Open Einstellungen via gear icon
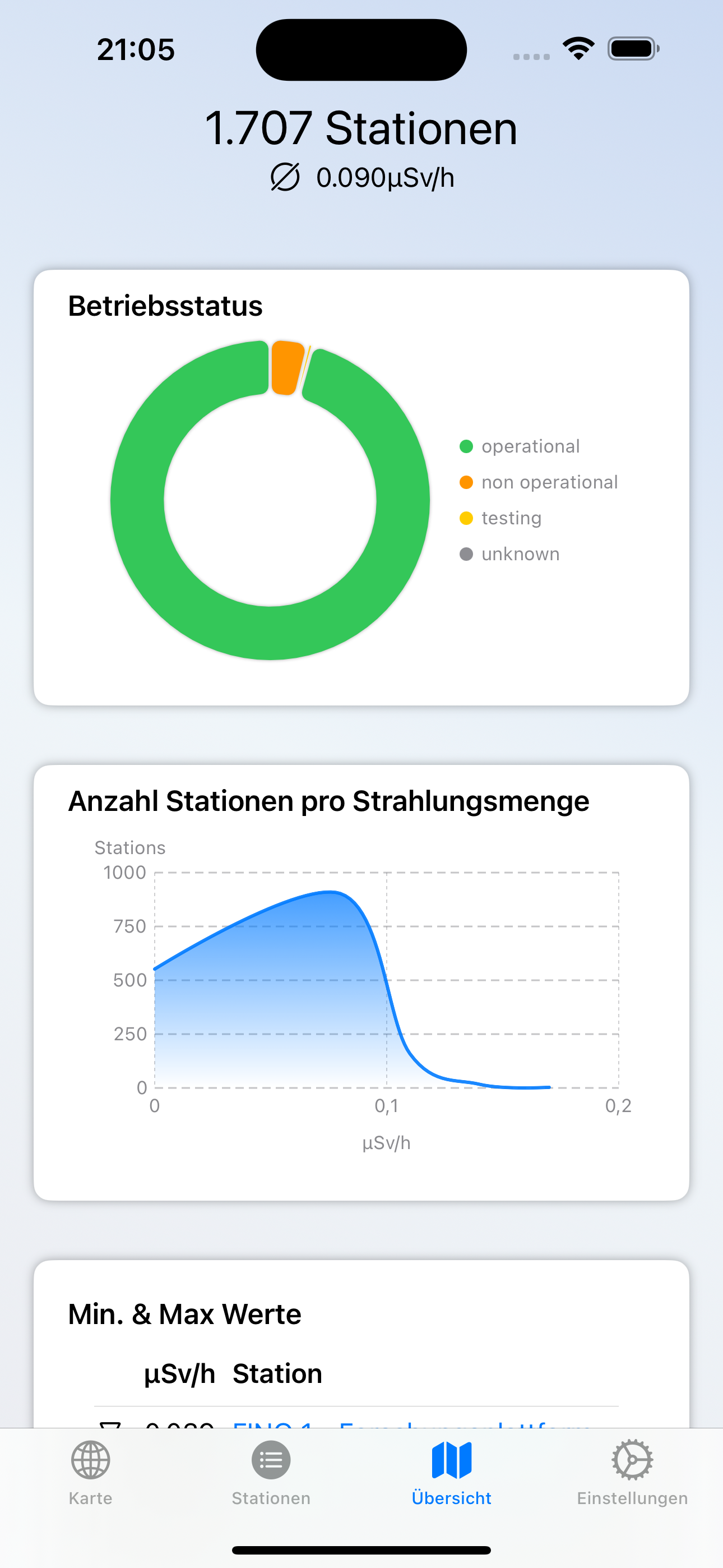Screen dimensions: 723x1568 coord(632,1460)
